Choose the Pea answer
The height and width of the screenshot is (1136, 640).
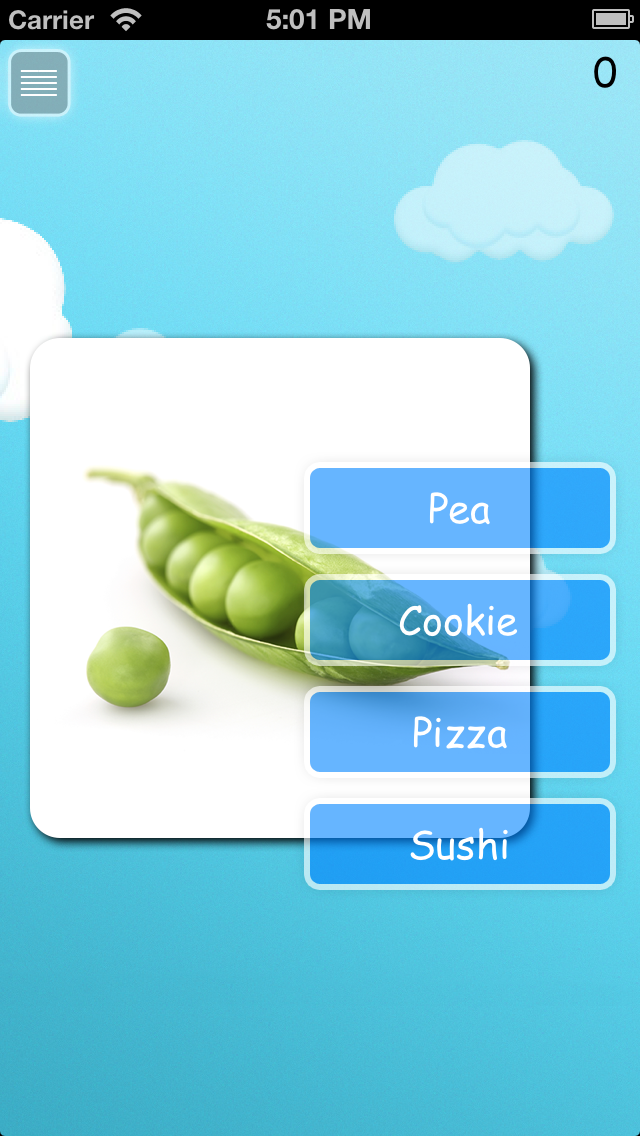point(460,508)
